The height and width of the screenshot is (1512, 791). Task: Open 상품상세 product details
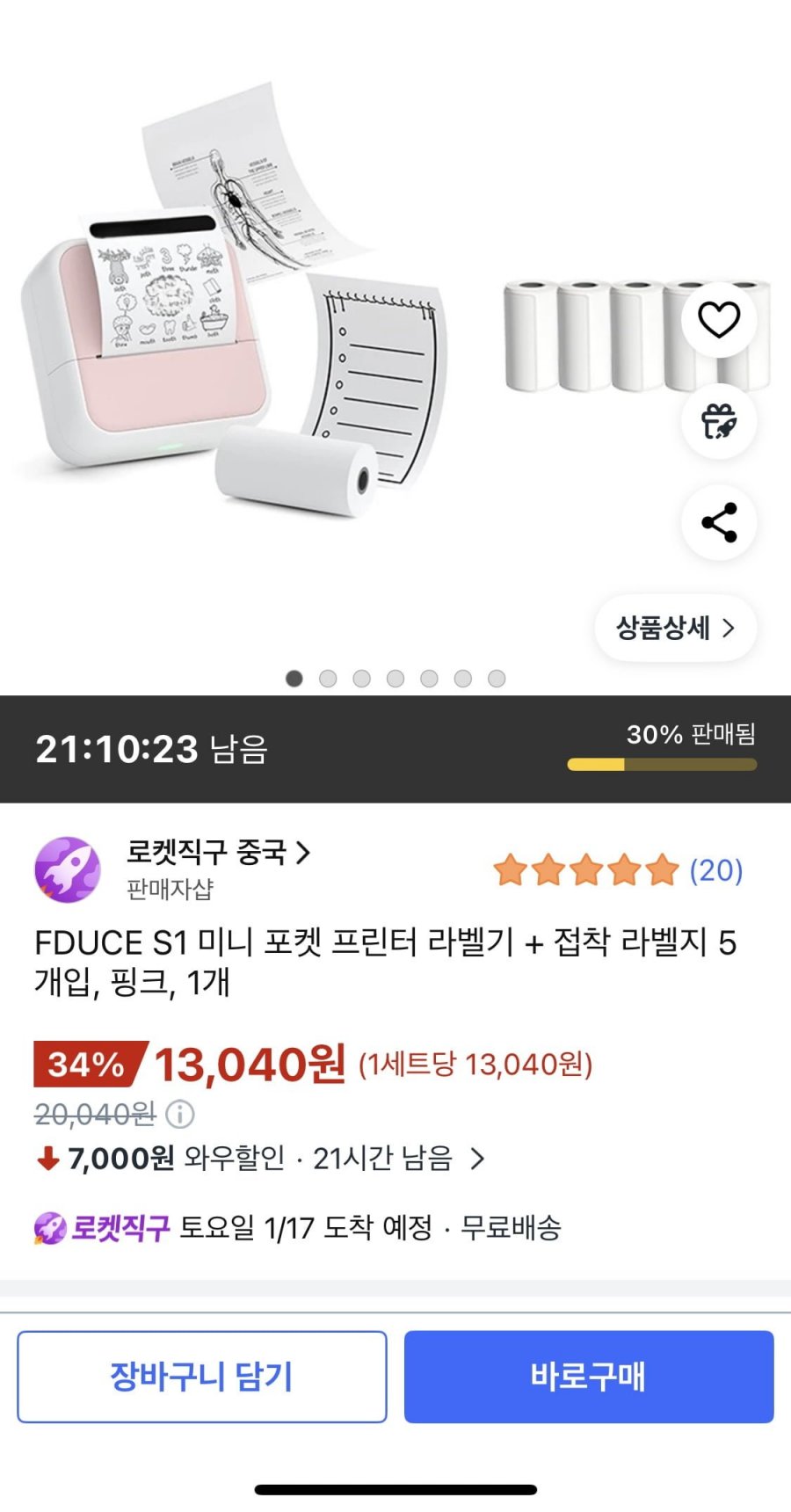pos(675,628)
